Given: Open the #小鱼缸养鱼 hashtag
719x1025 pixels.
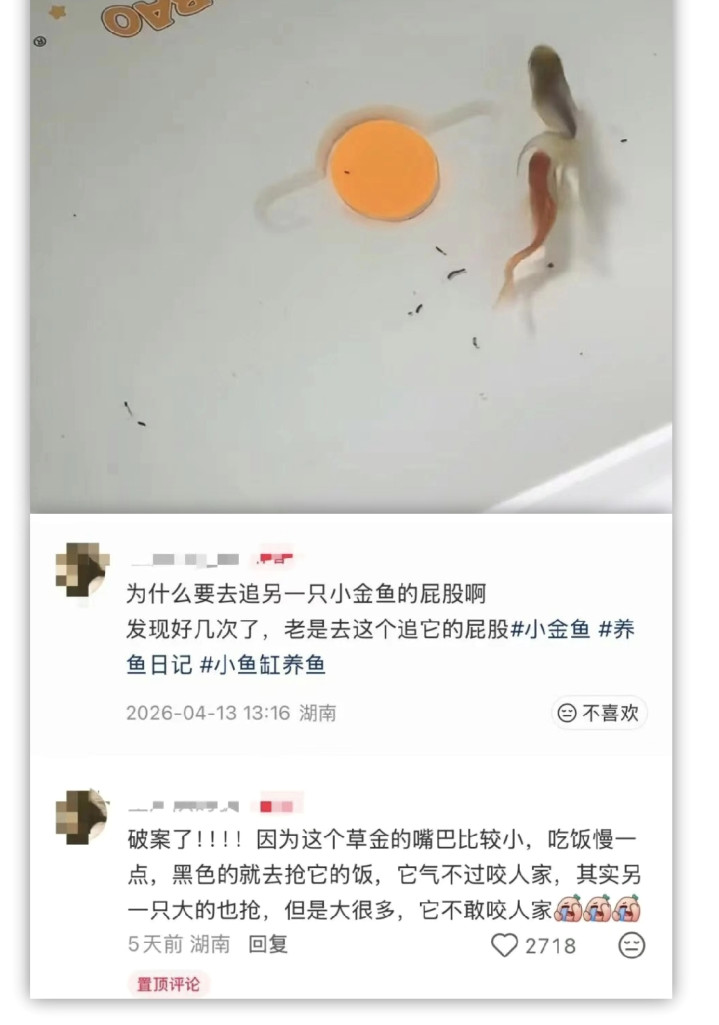Looking at the screenshot, I should (262, 665).
